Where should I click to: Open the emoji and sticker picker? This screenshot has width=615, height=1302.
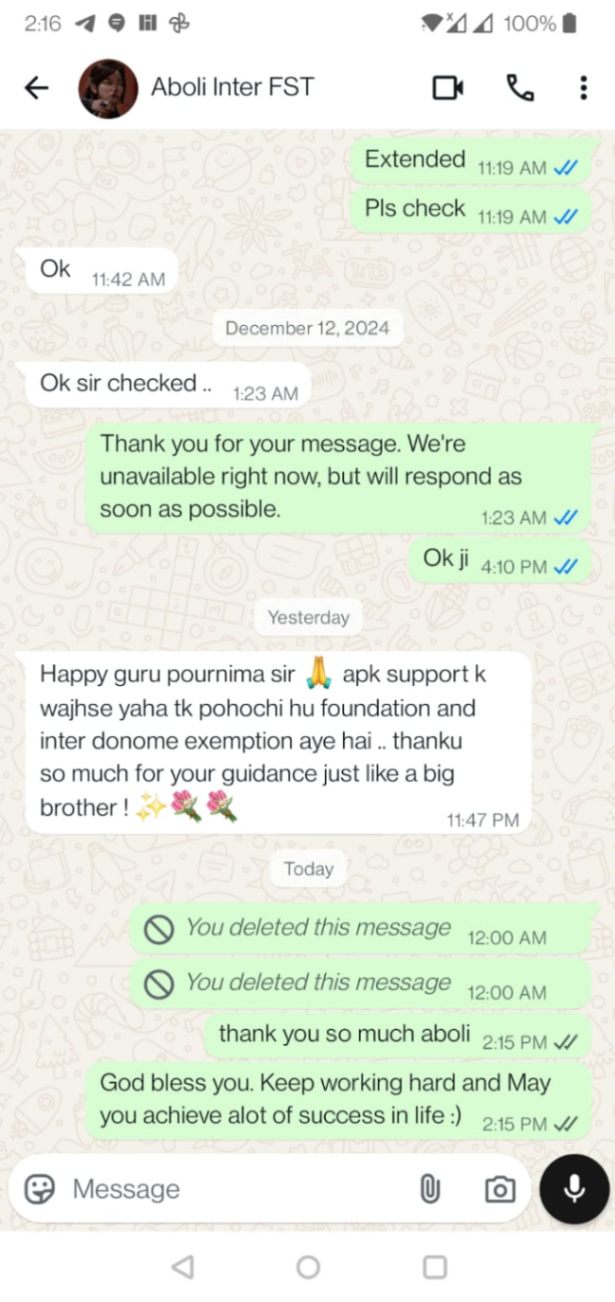pos(40,1189)
